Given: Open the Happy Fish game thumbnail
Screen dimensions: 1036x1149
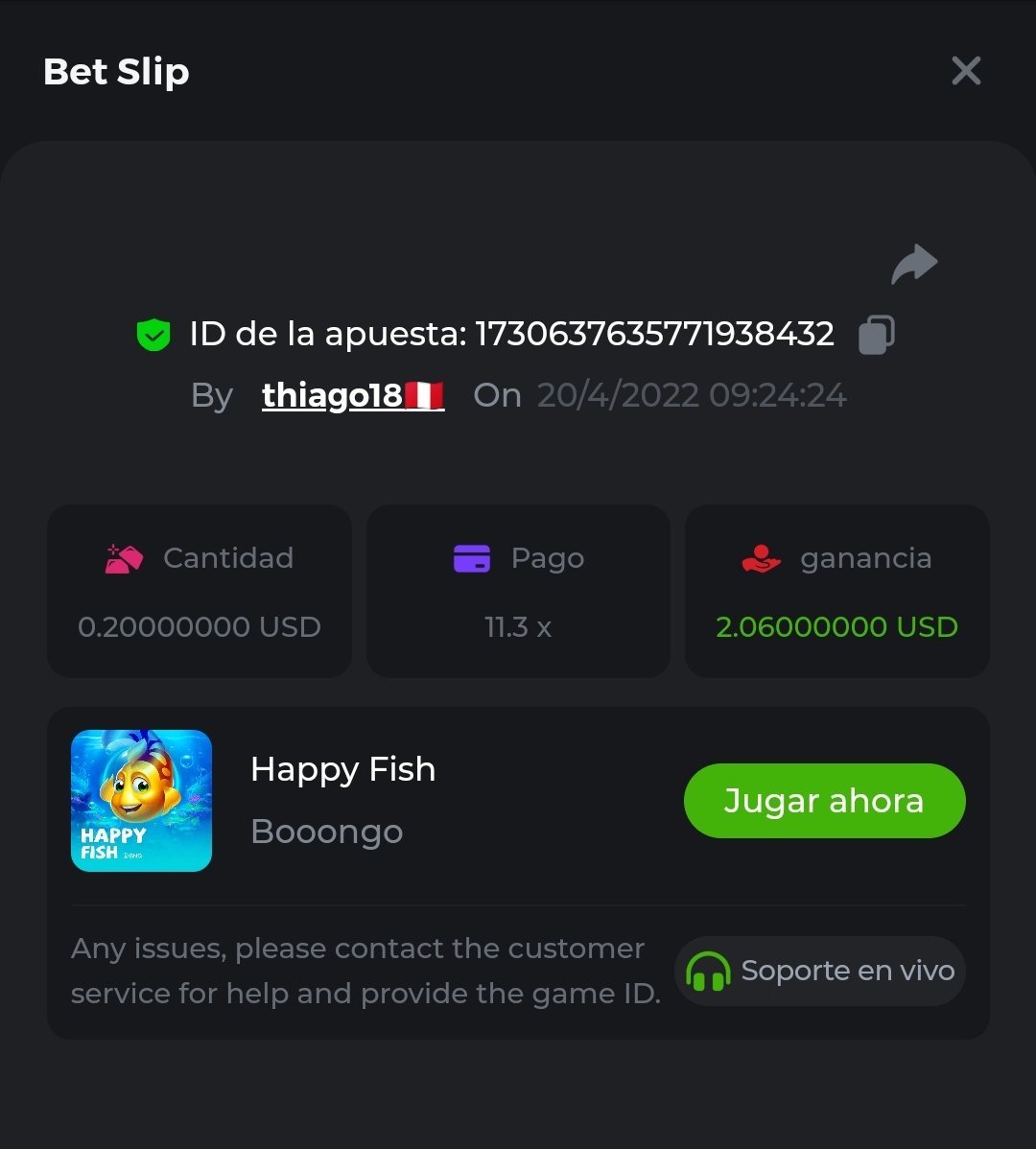Looking at the screenshot, I should (142, 801).
